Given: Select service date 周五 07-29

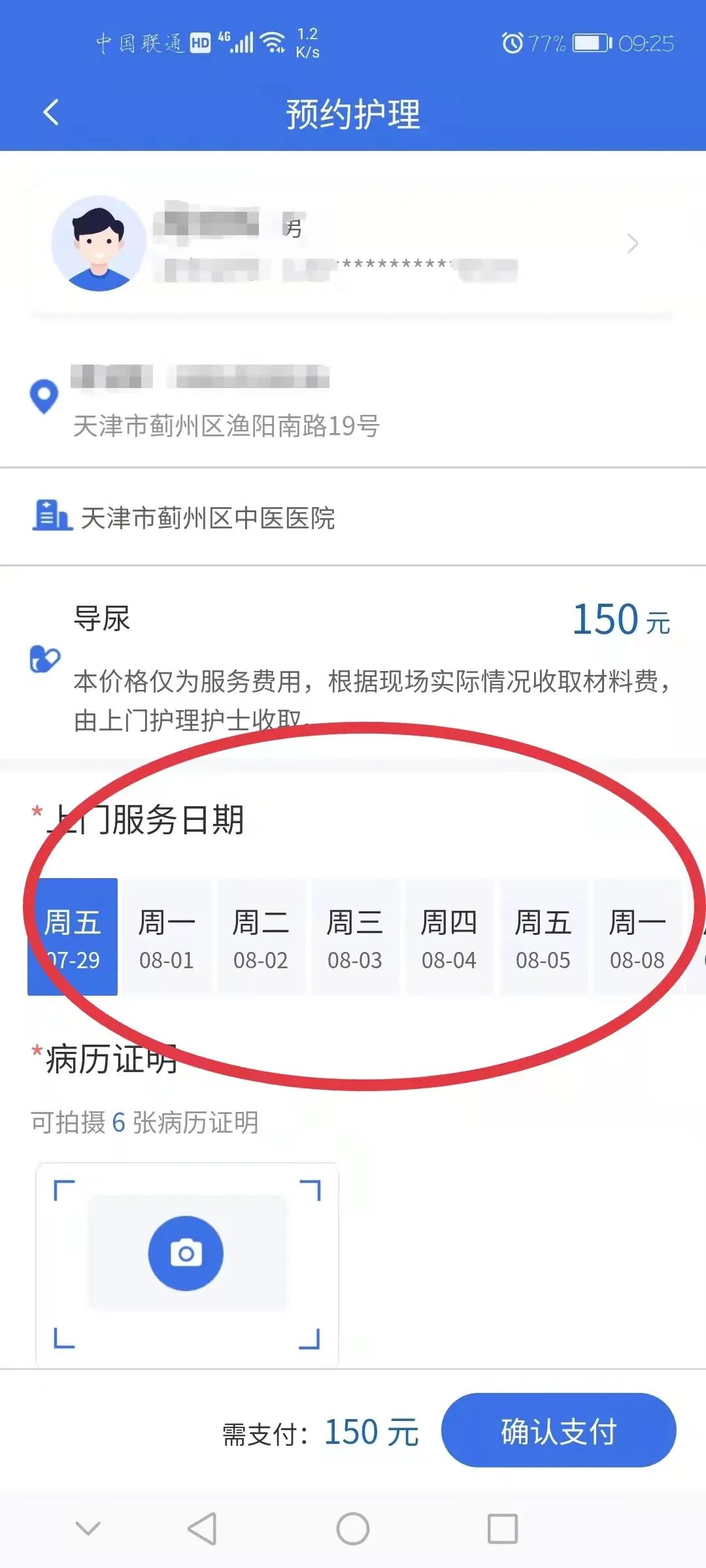Looking at the screenshot, I should (x=73, y=937).
